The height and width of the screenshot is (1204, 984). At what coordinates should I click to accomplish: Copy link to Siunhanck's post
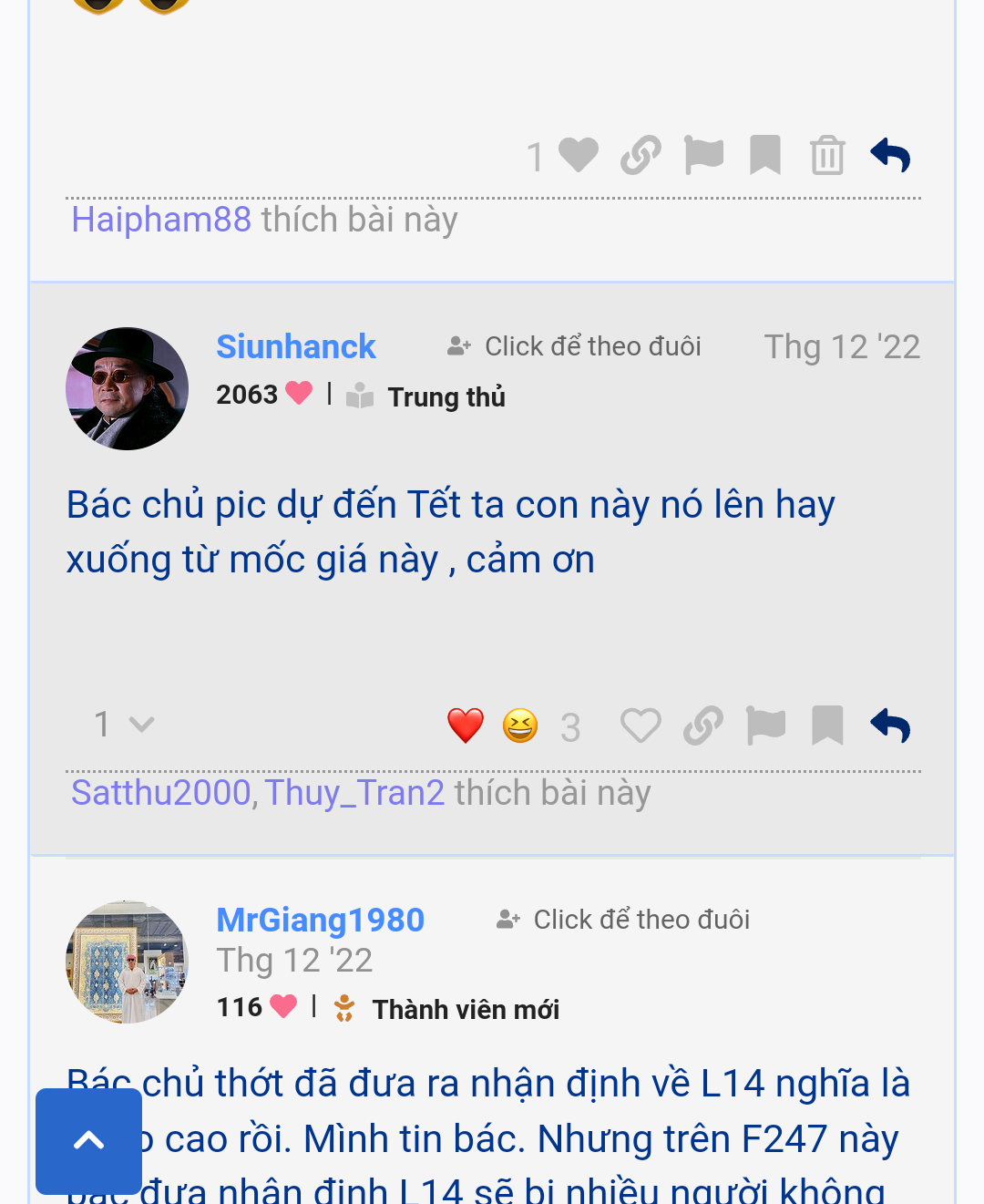click(x=703, y=726)
